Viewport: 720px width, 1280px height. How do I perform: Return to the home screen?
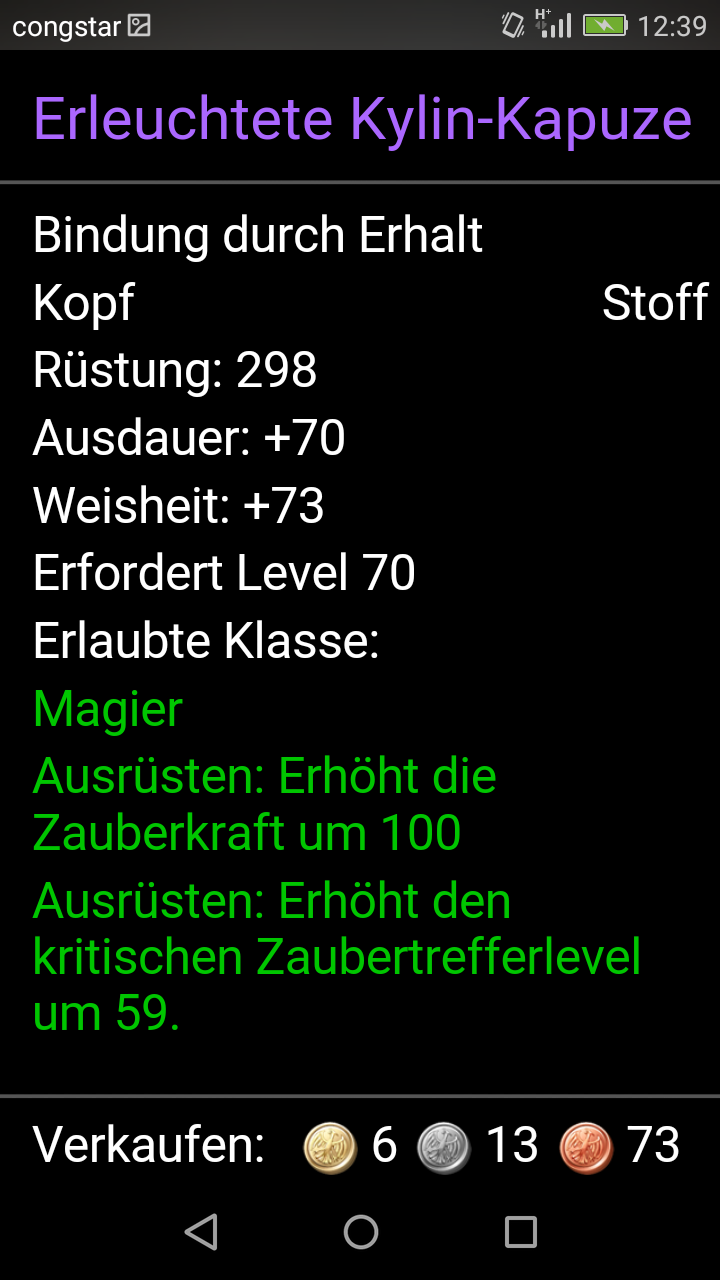coord(360,1231)
